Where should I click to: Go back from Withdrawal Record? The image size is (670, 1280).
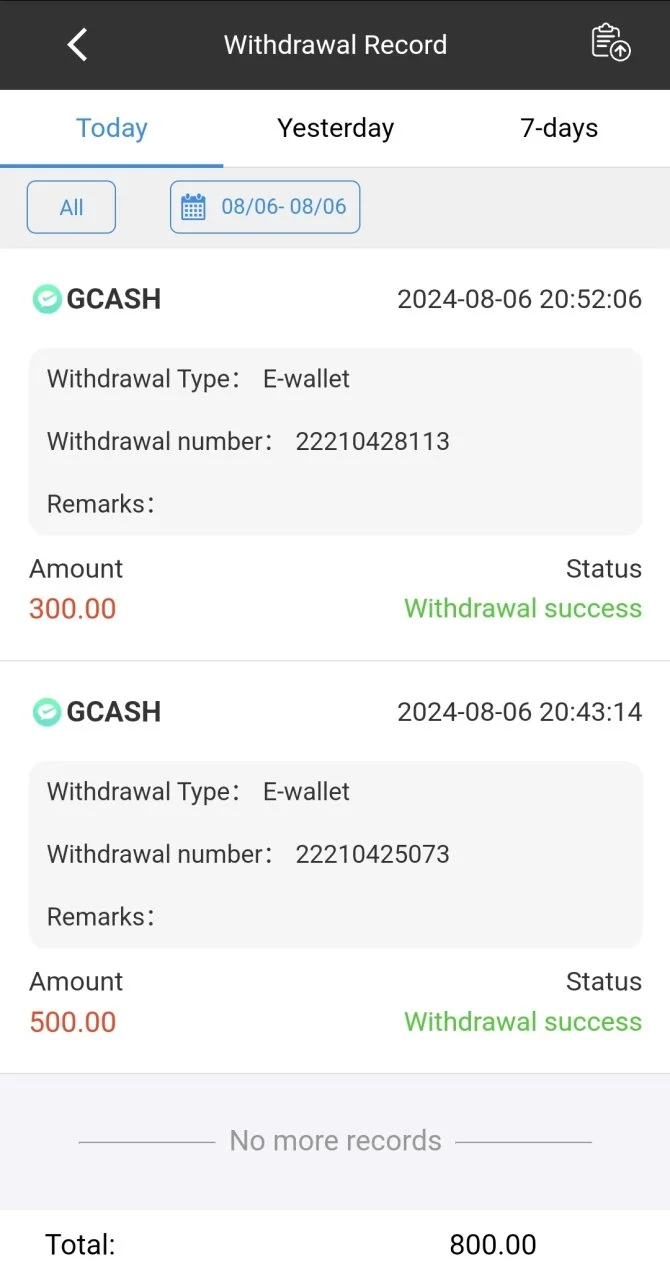click(x=77, y=45)
